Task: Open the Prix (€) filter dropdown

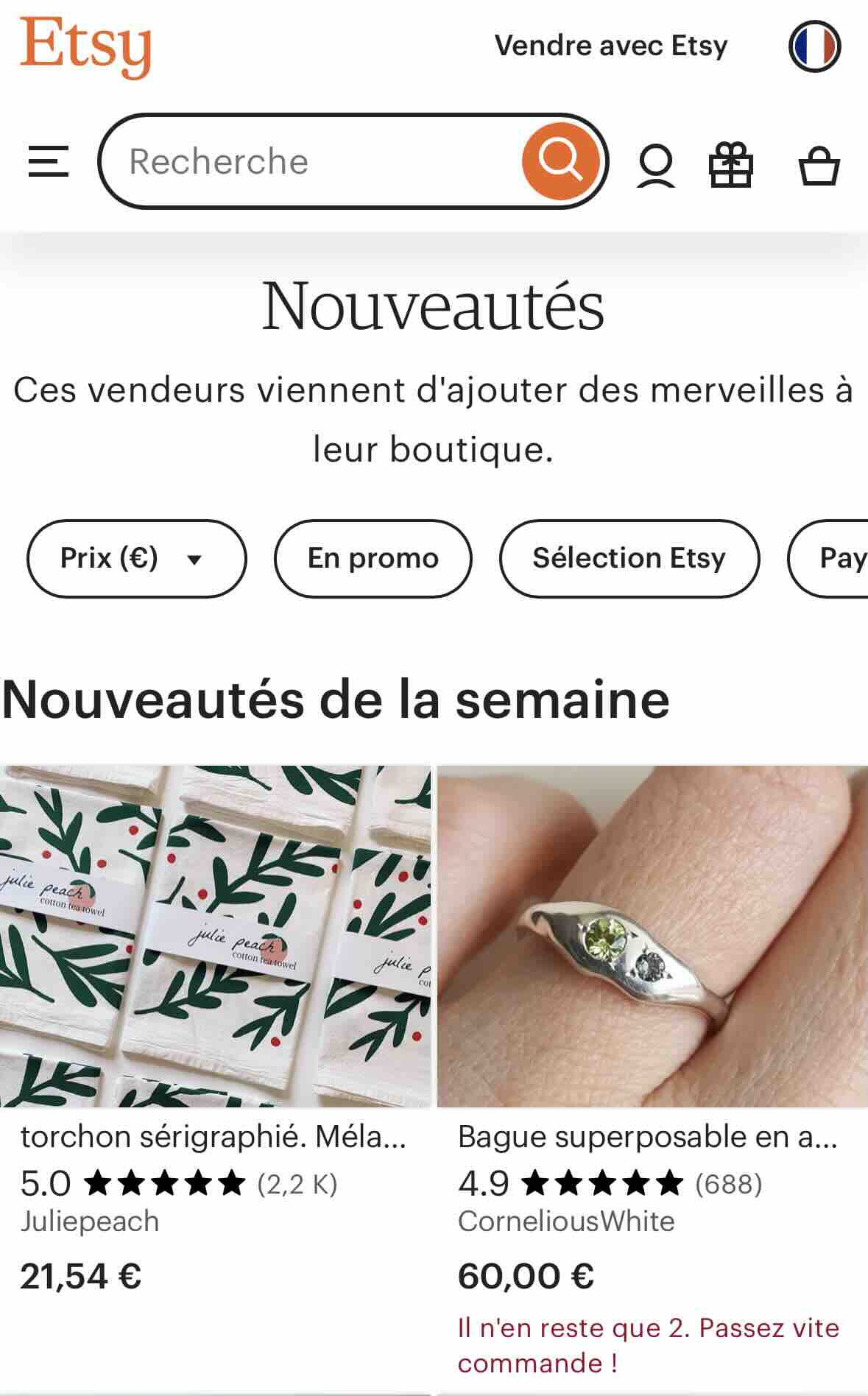Action: pyautogui.click(x=135, y=558)
